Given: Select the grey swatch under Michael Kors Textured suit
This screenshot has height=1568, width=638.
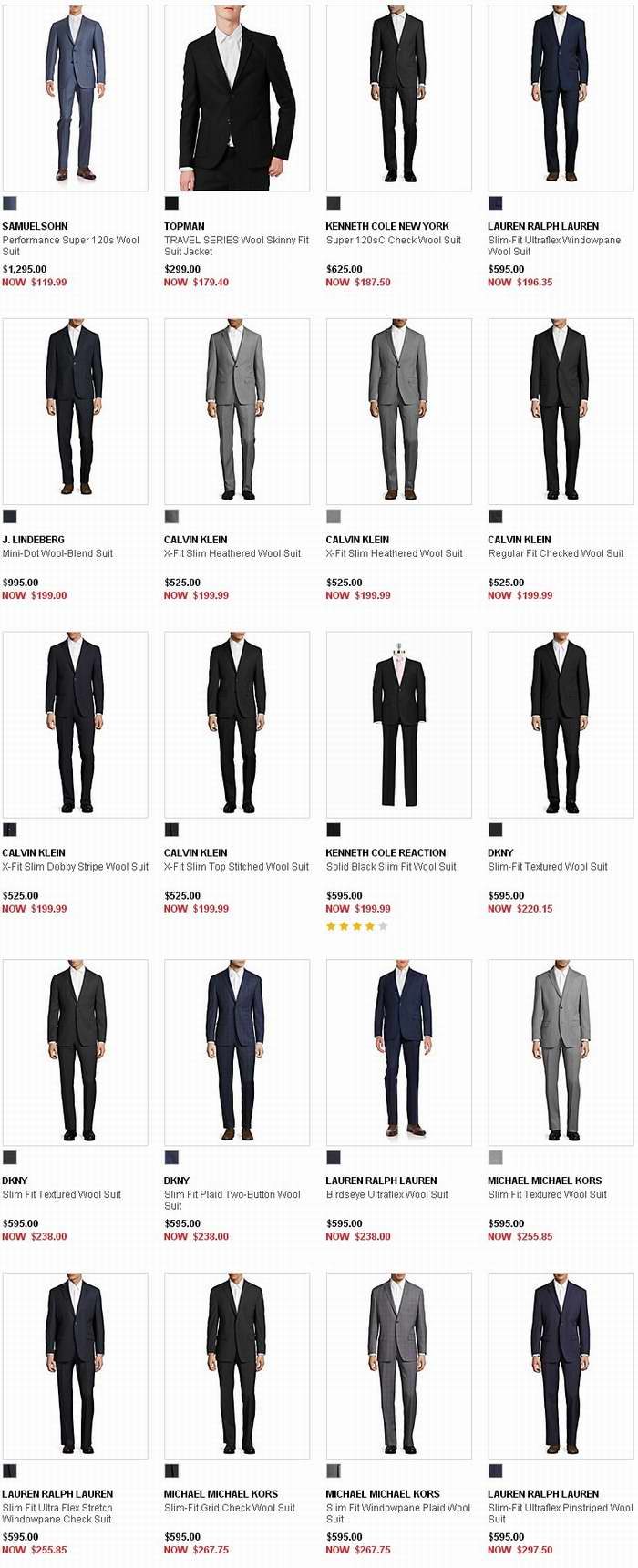Looking at the screenshot, I should point(495,1157).
